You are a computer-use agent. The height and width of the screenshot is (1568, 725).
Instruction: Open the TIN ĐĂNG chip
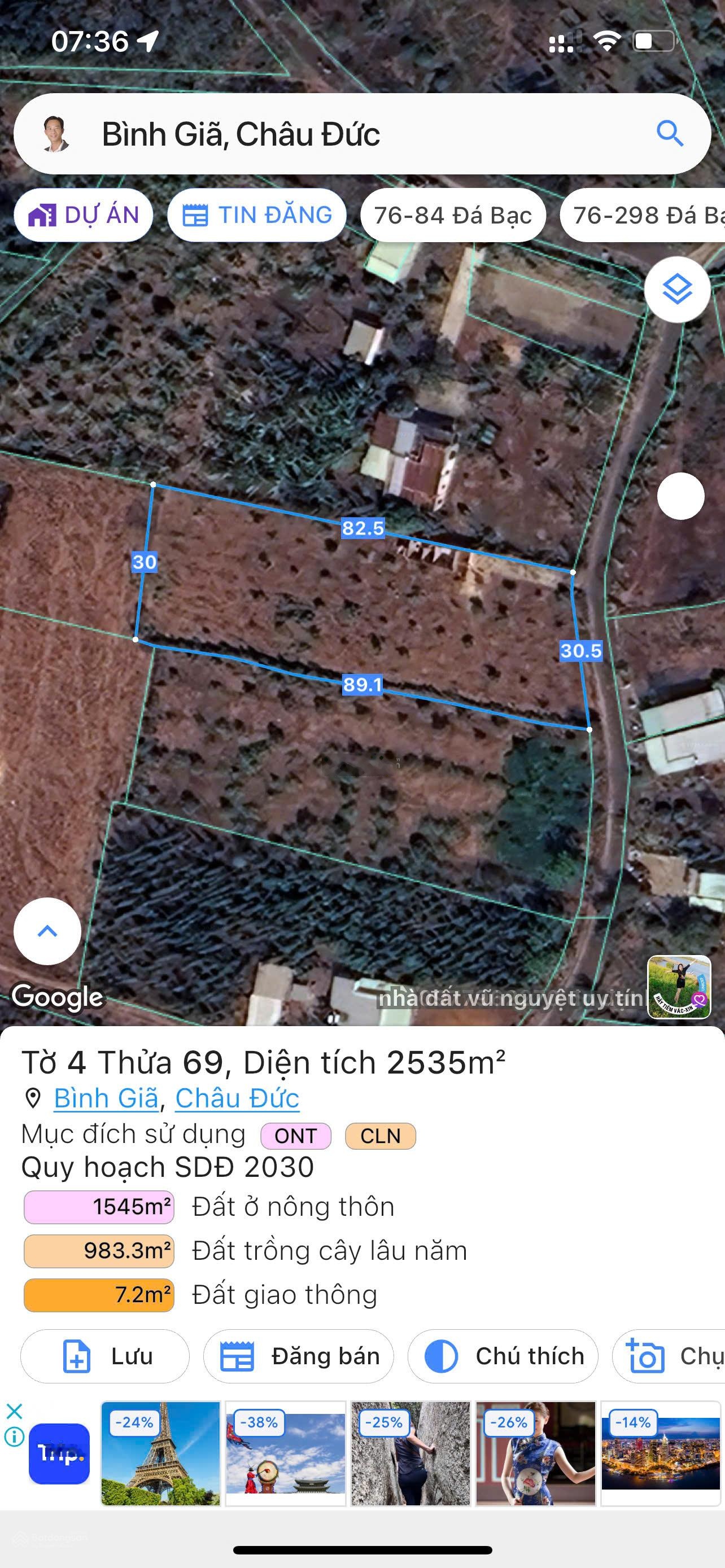(257, 216)
